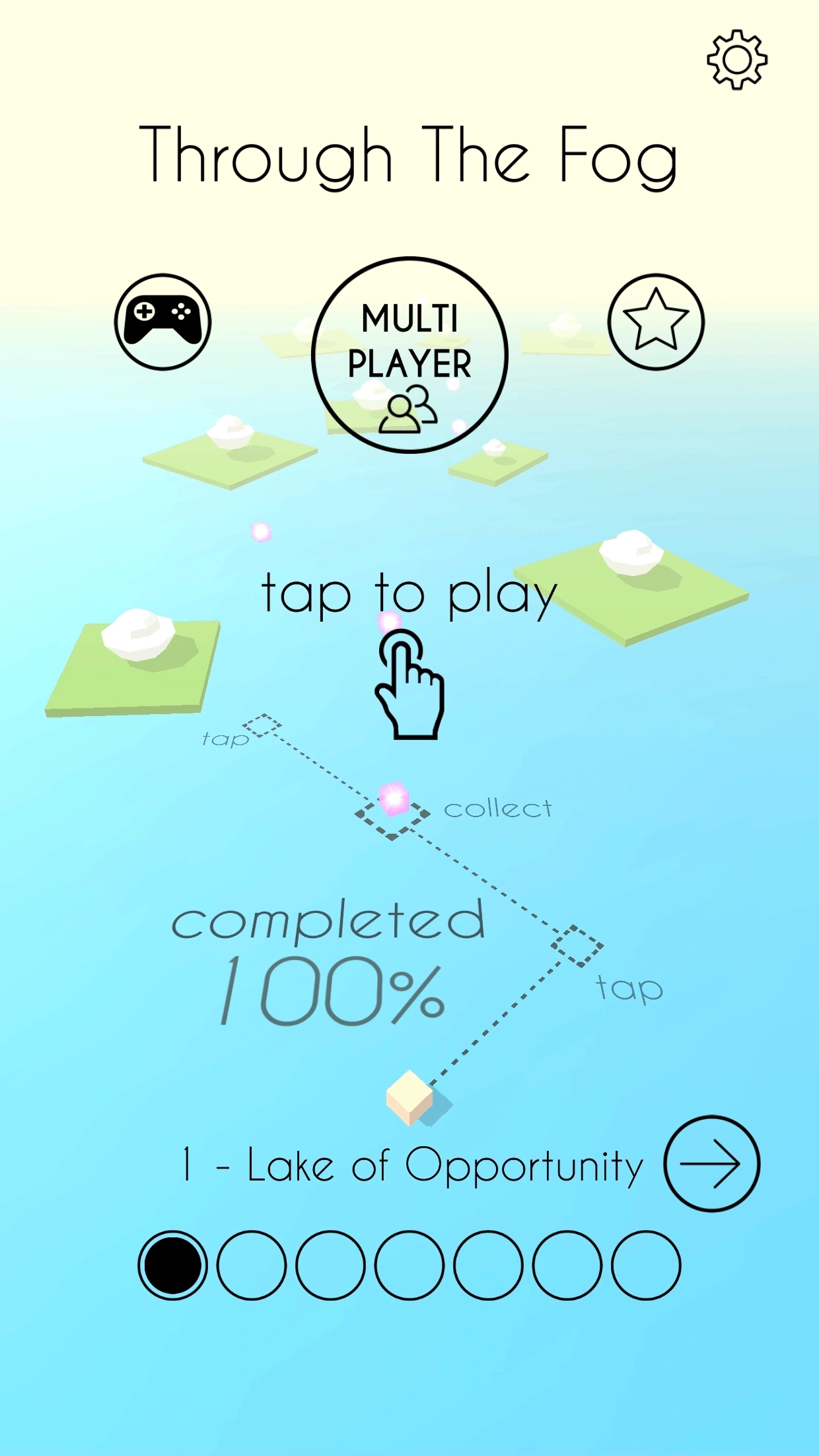The image size is (819, 1456).
Task: Open the settings gear
Action: [x=737, y=59]
